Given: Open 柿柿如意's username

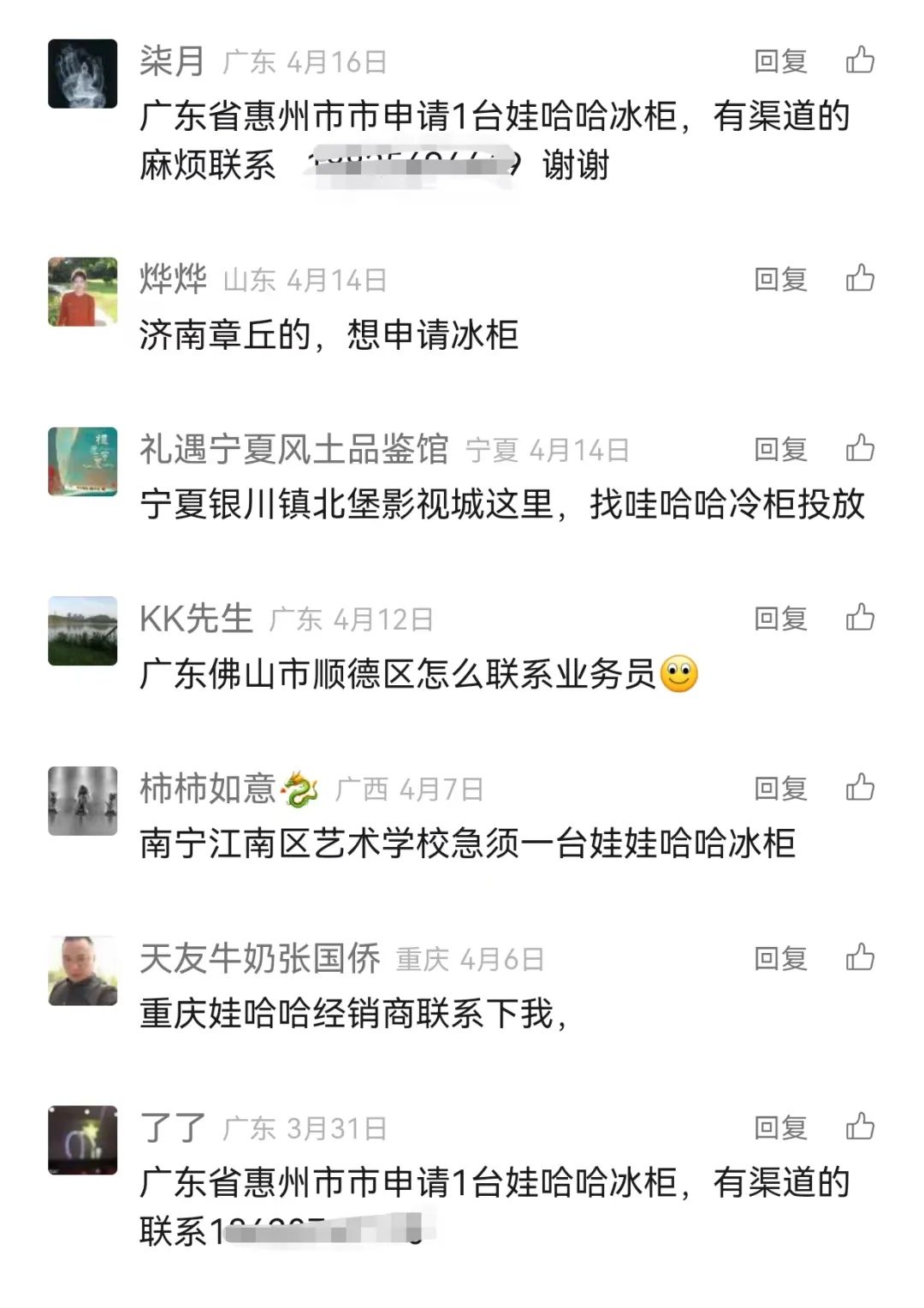Looking at the screenshot, I should [208, 789].
